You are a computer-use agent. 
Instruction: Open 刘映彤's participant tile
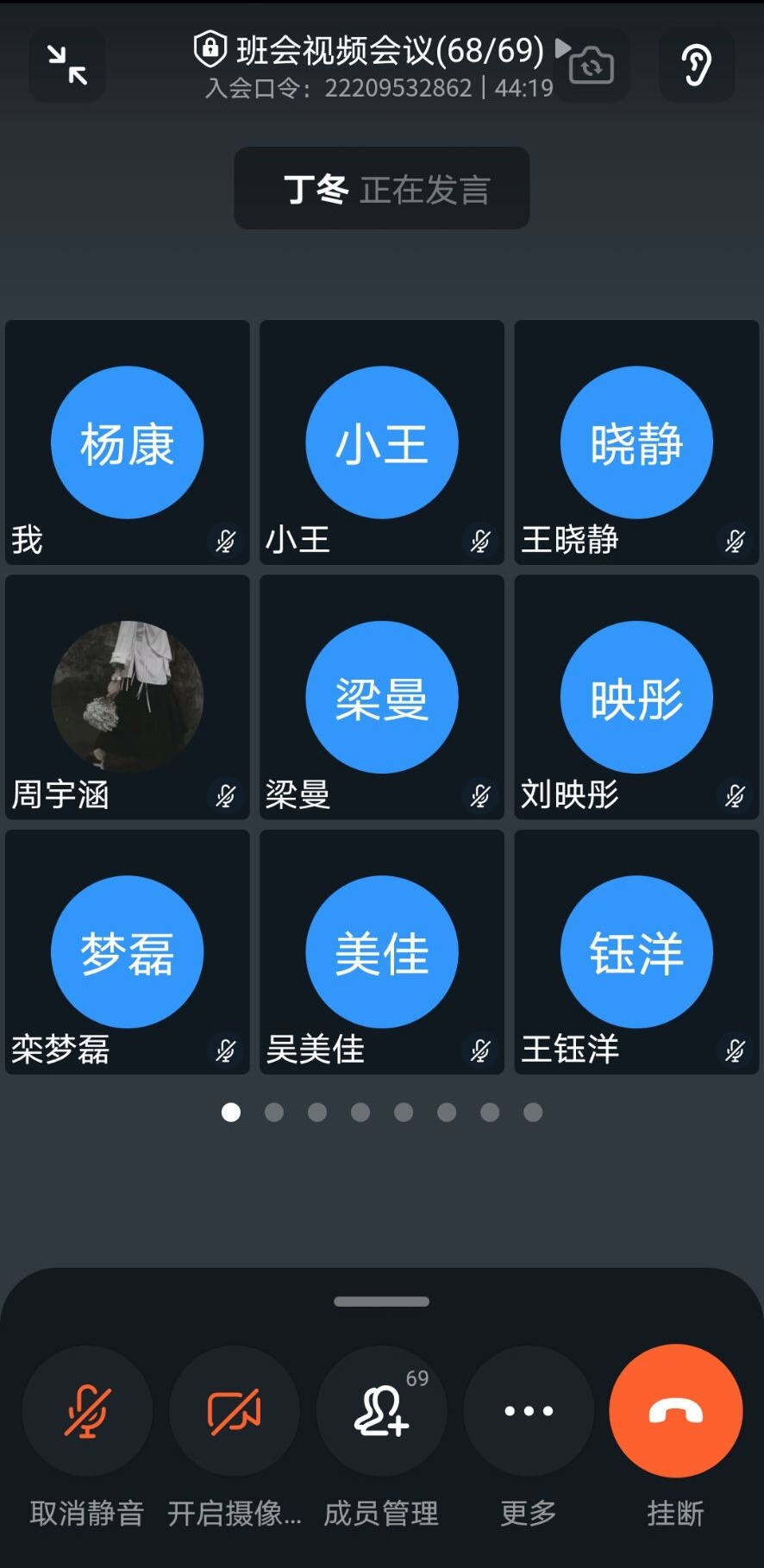(636, 697)
